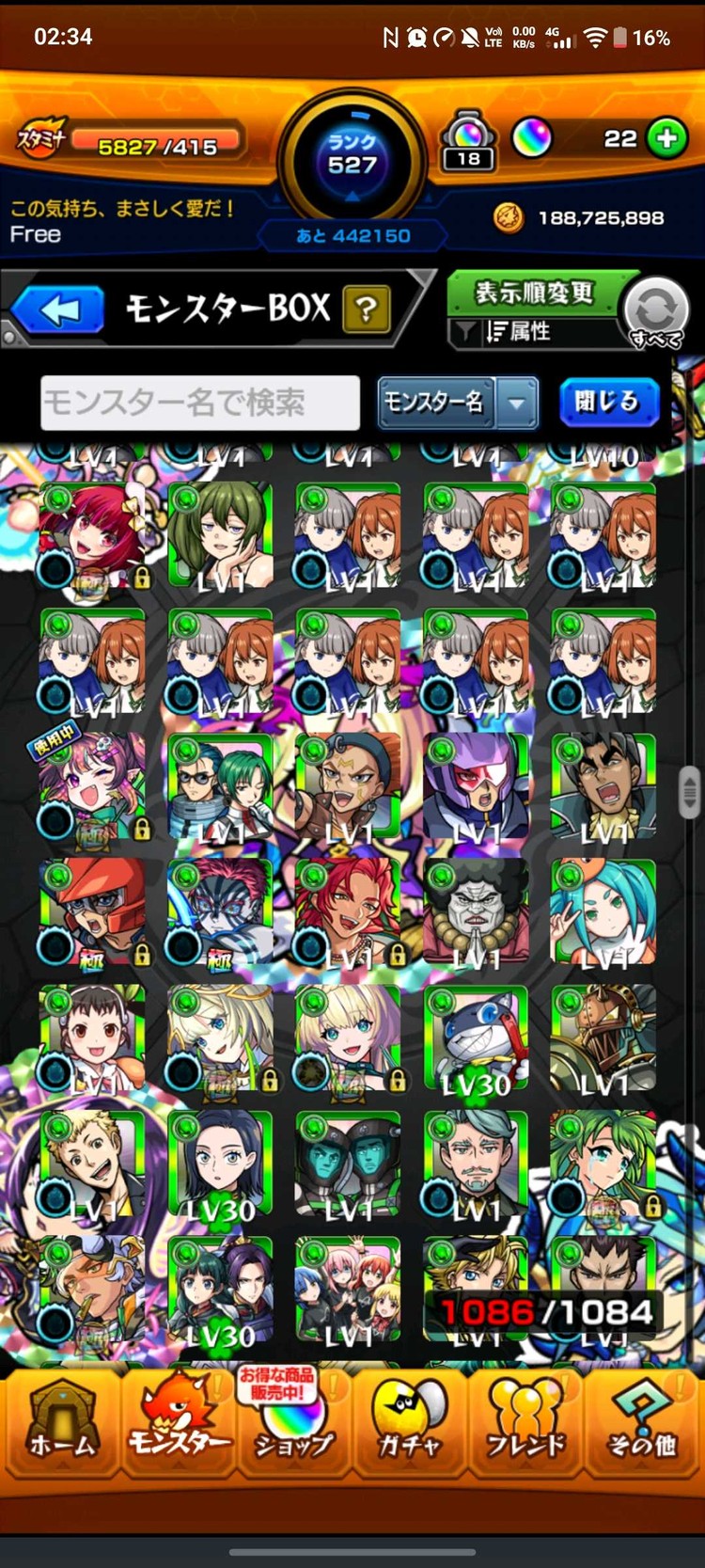Select the blue shark monster at LV30
The image size is (705, 1568).
(476, 1039)
